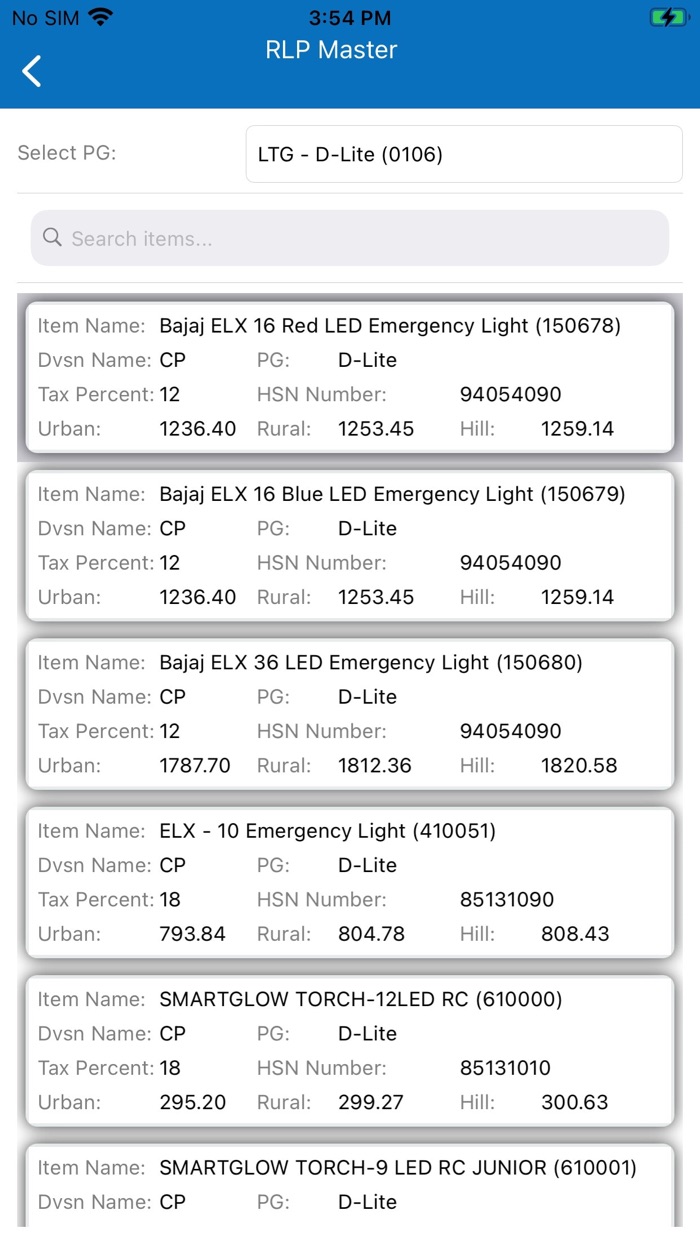Viewport: 700px width, 1244px height.
Task: Open SMARTGLOW TORCH-9 LED RC JUNIOR card
Action: pyautogui.click(x=349, y=1185)
